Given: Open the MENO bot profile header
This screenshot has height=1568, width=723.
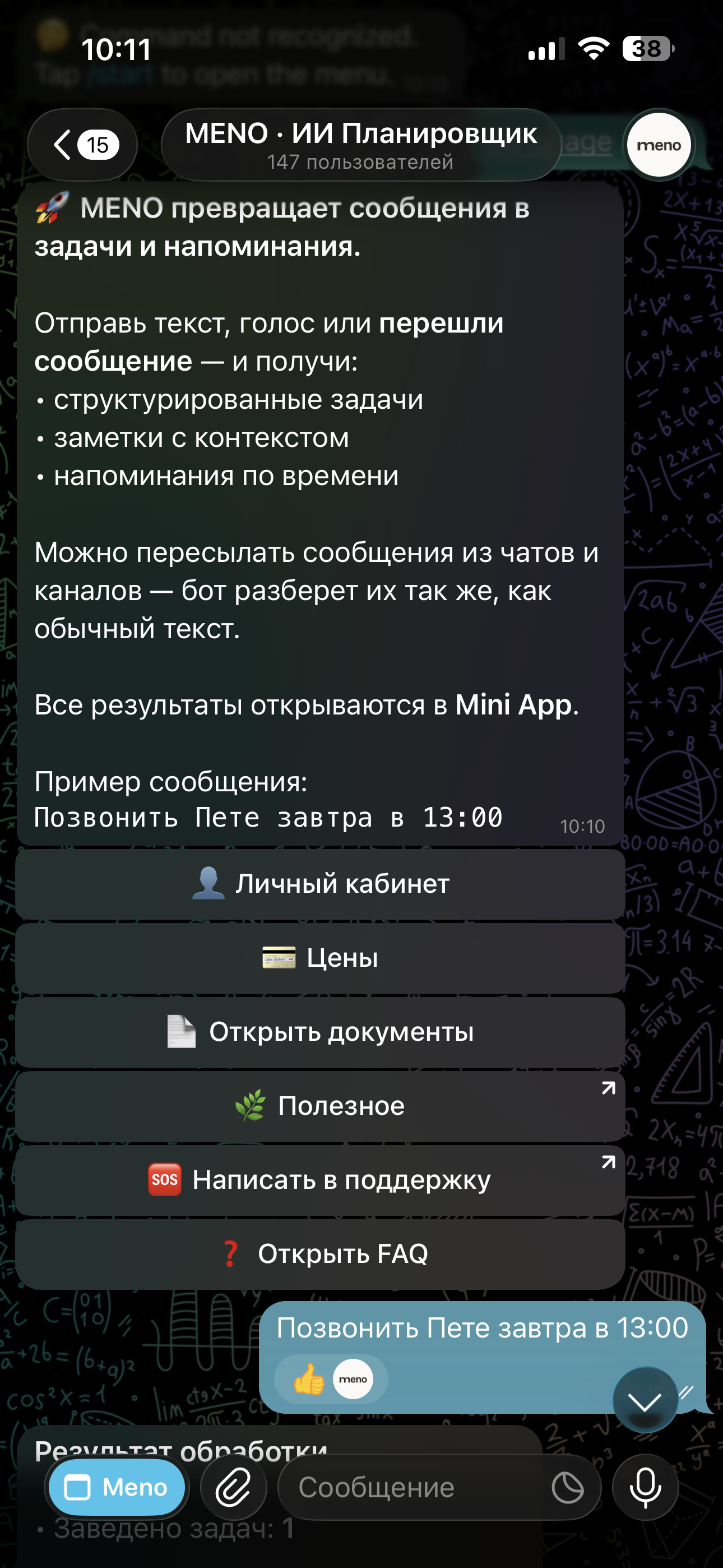Looking at the screenshot, I should pos(361,145).
